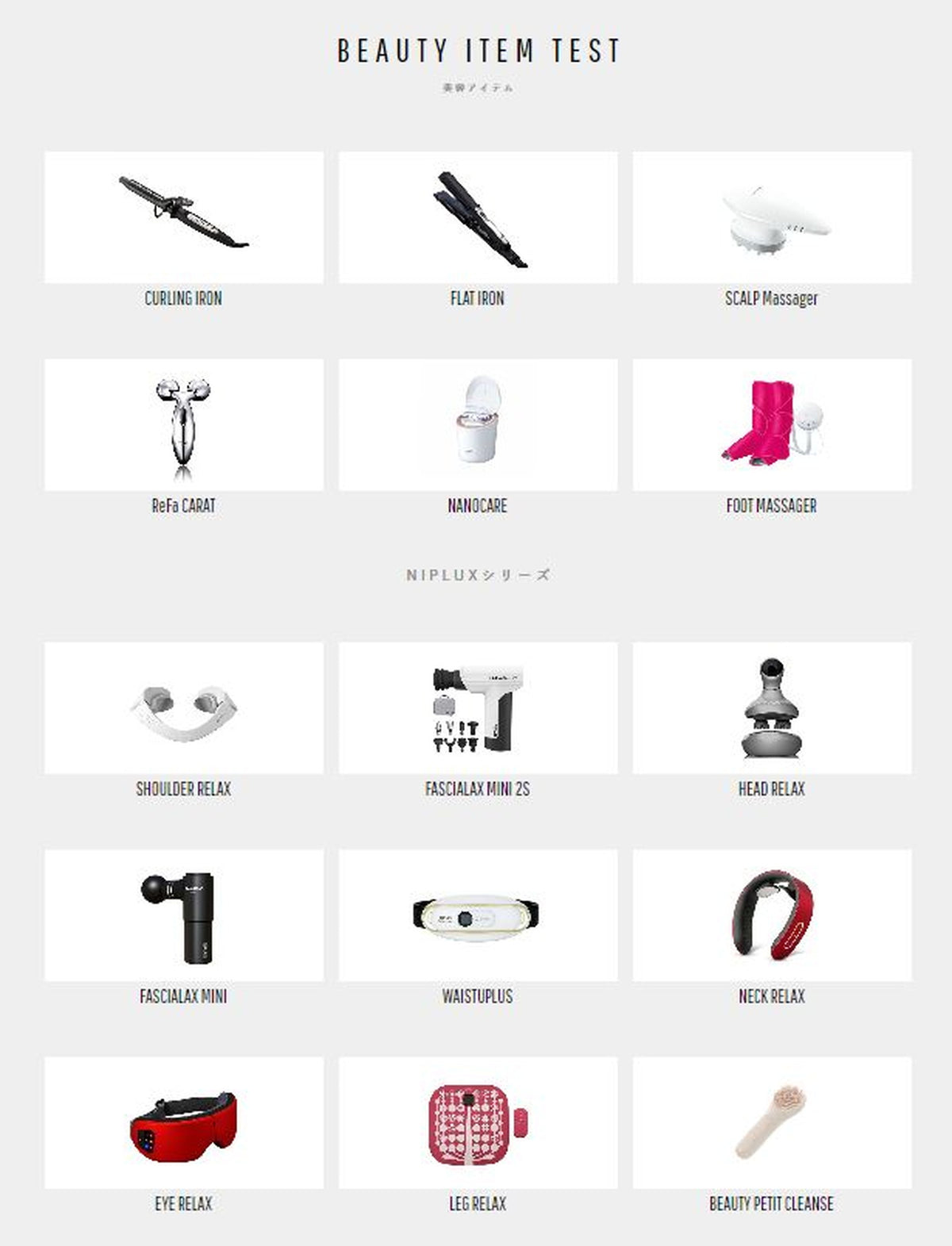The height and width of the screenshot is (1246, 952).
Task: View the Beauty Petit Cleanse item
Action: 772,1122
